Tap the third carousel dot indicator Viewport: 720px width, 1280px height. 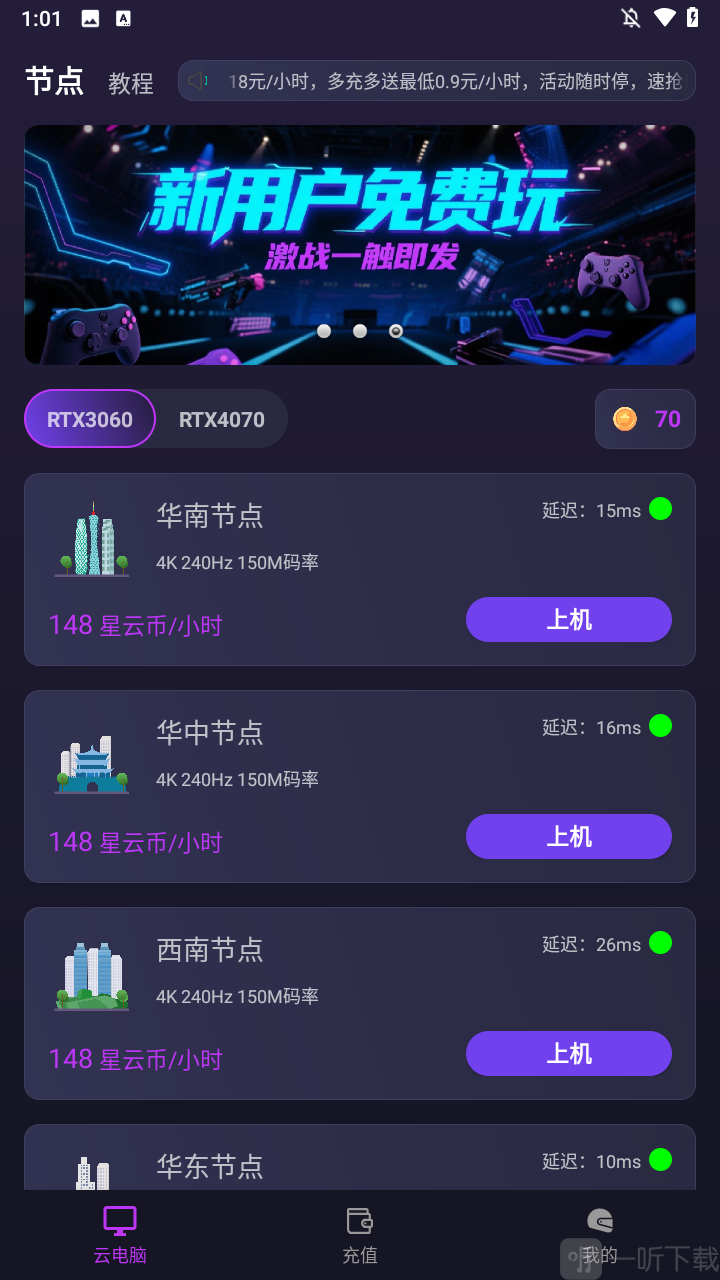[x=395, y=330]
